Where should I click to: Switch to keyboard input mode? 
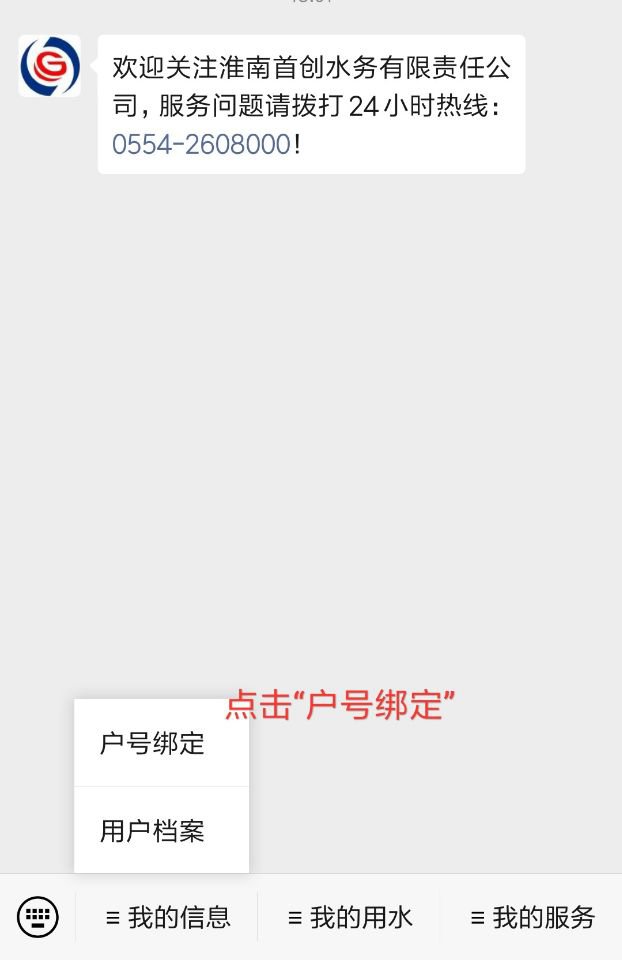pyautogui.click(x=38, y=916)
